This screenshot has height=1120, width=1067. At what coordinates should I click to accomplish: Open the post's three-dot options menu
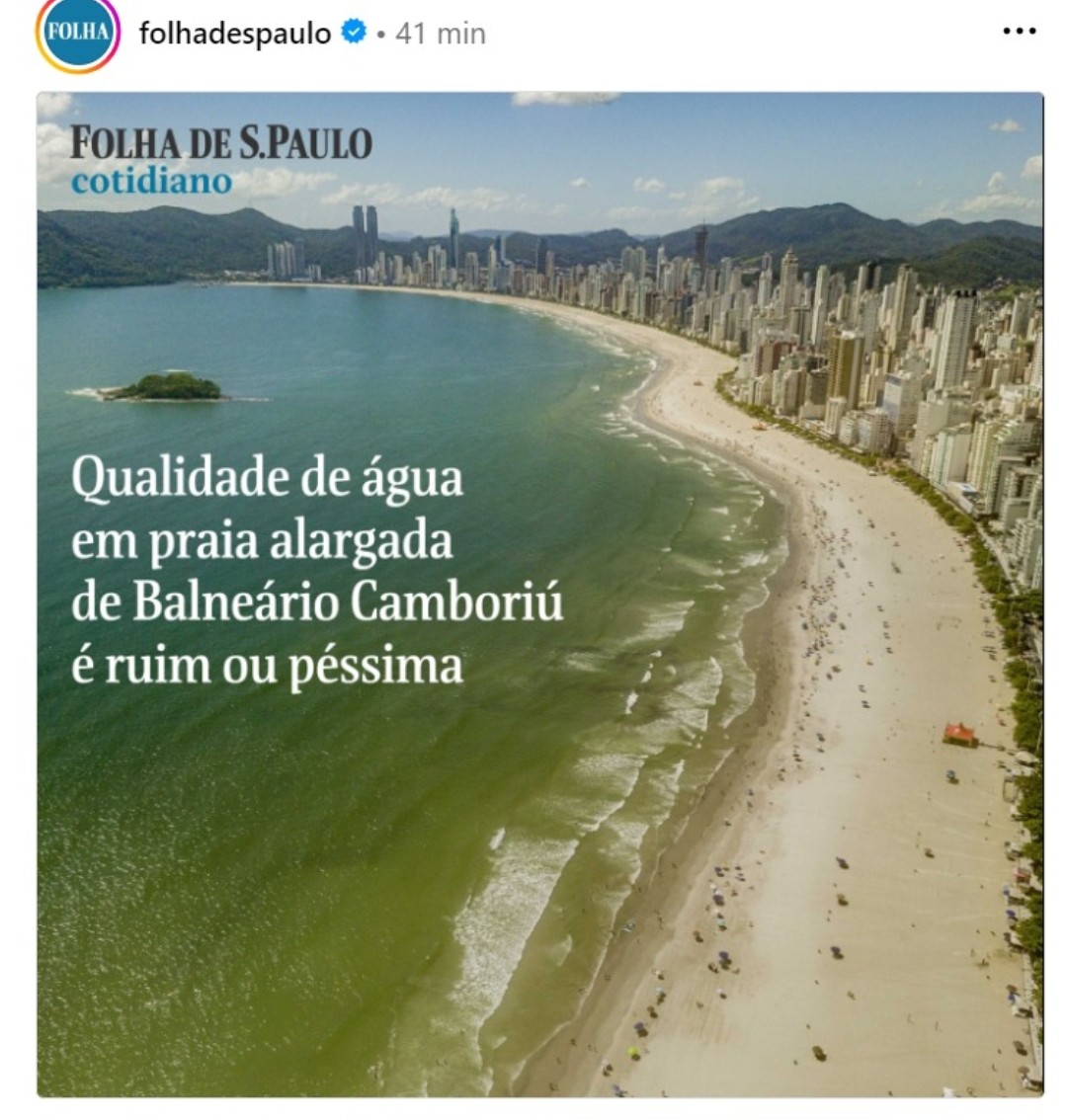click(1019, 32)
